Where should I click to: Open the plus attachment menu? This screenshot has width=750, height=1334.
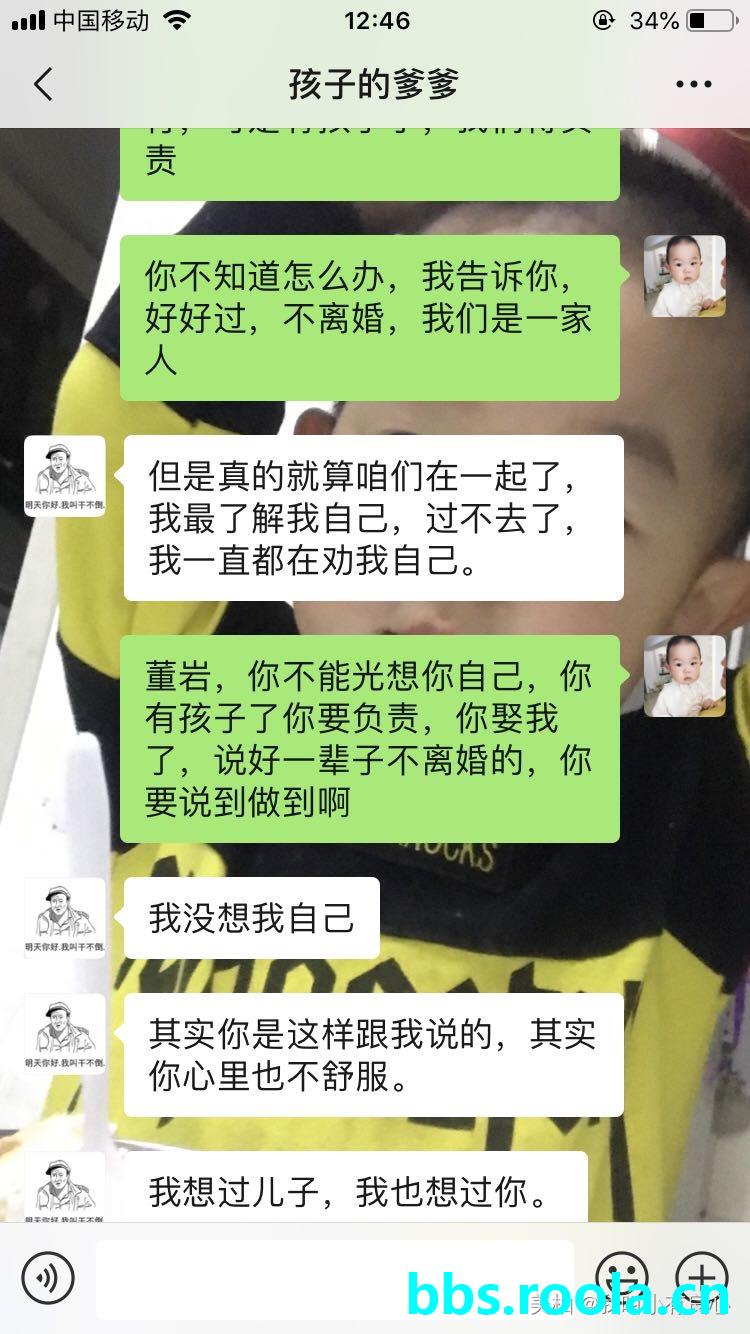click(701, 1277)
